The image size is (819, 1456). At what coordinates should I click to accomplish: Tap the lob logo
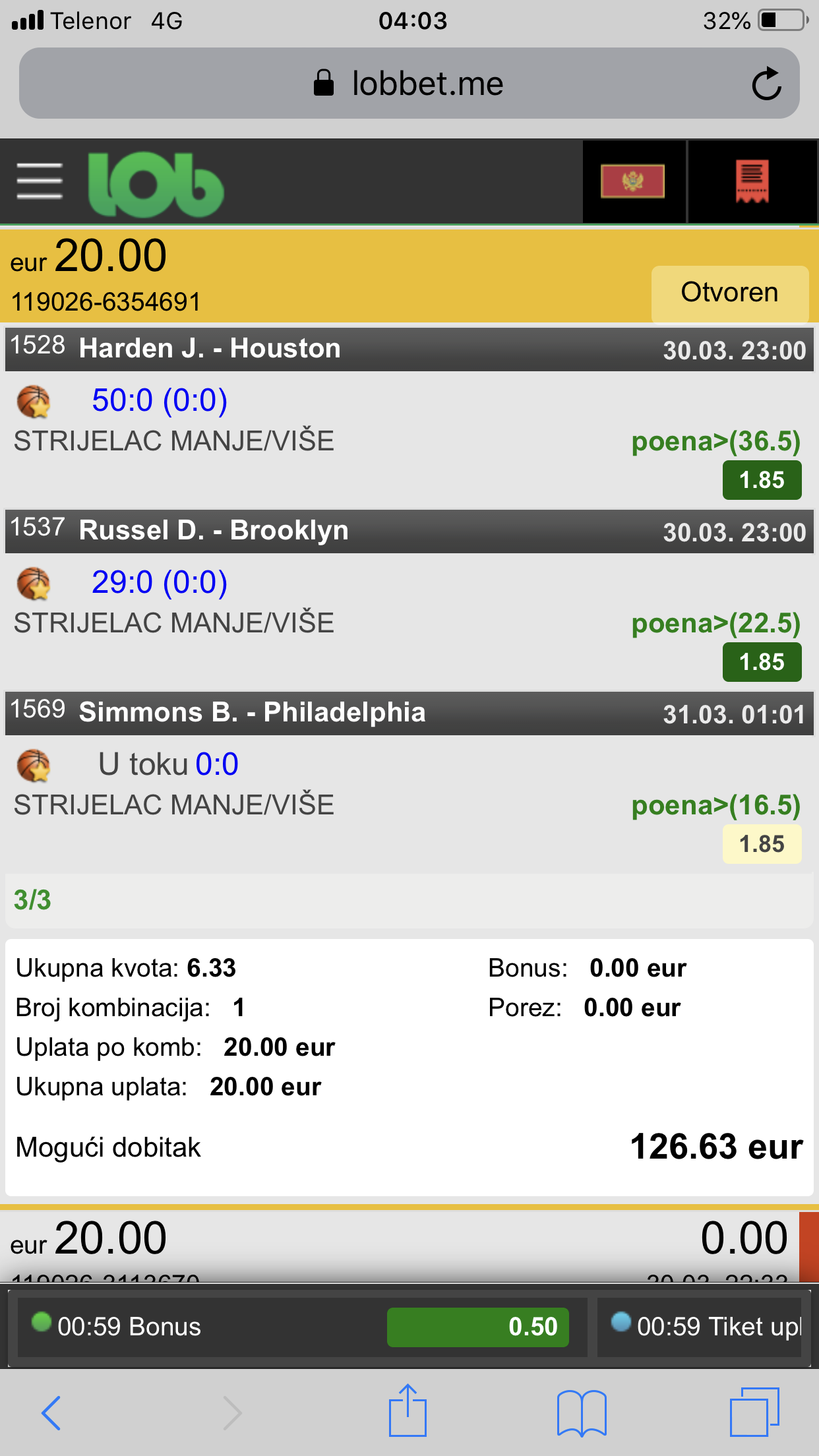(x=156, y=184)
